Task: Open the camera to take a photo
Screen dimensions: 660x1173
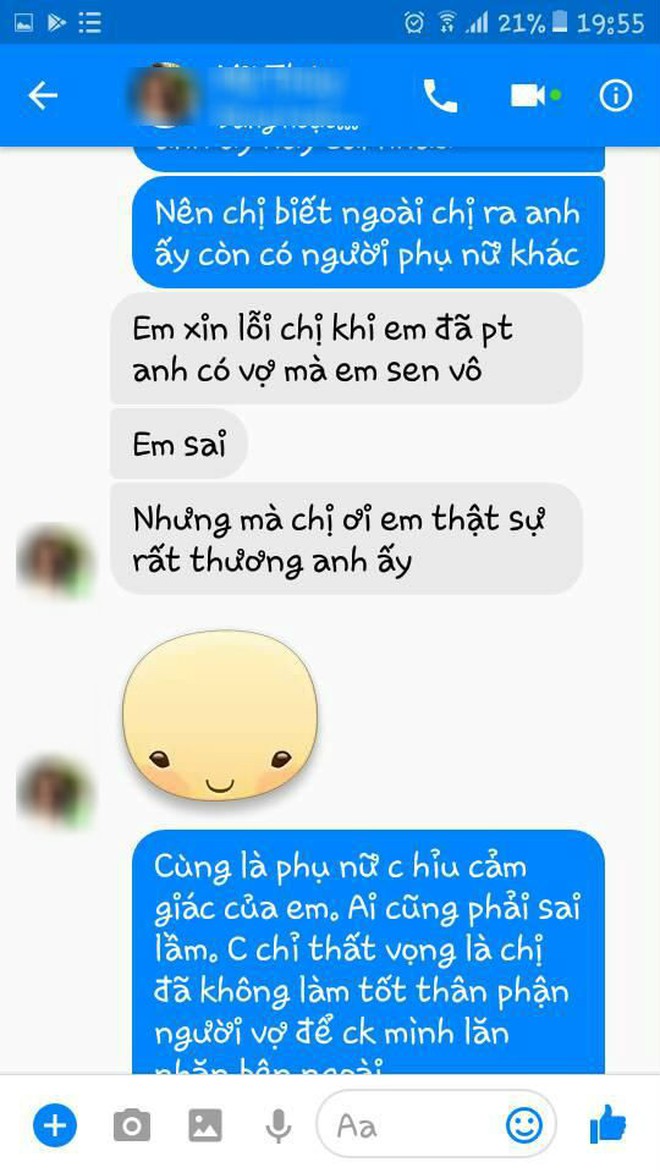Action: (x=130, y=1128)
